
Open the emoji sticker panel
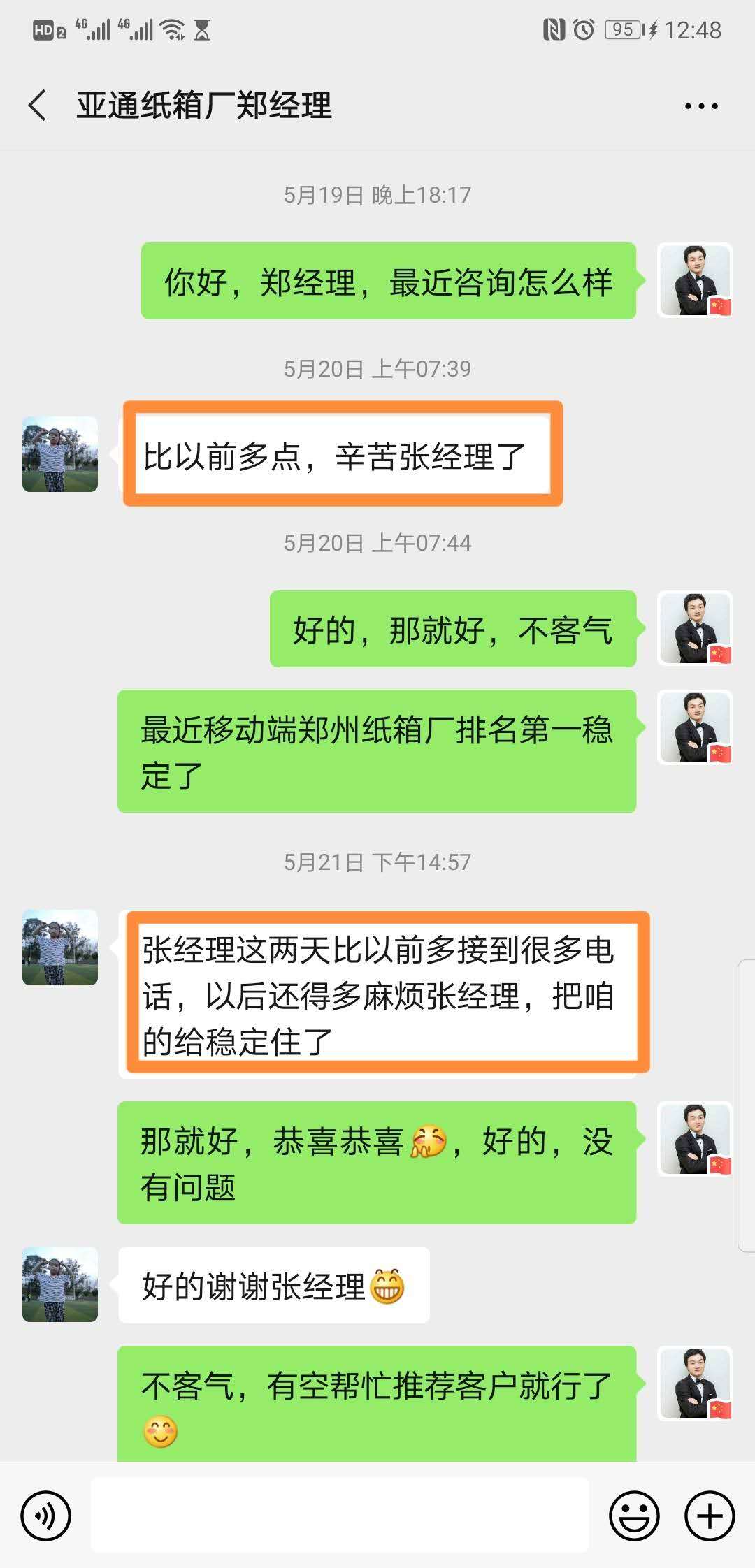pyautogui.click(x=634, y=1517)
